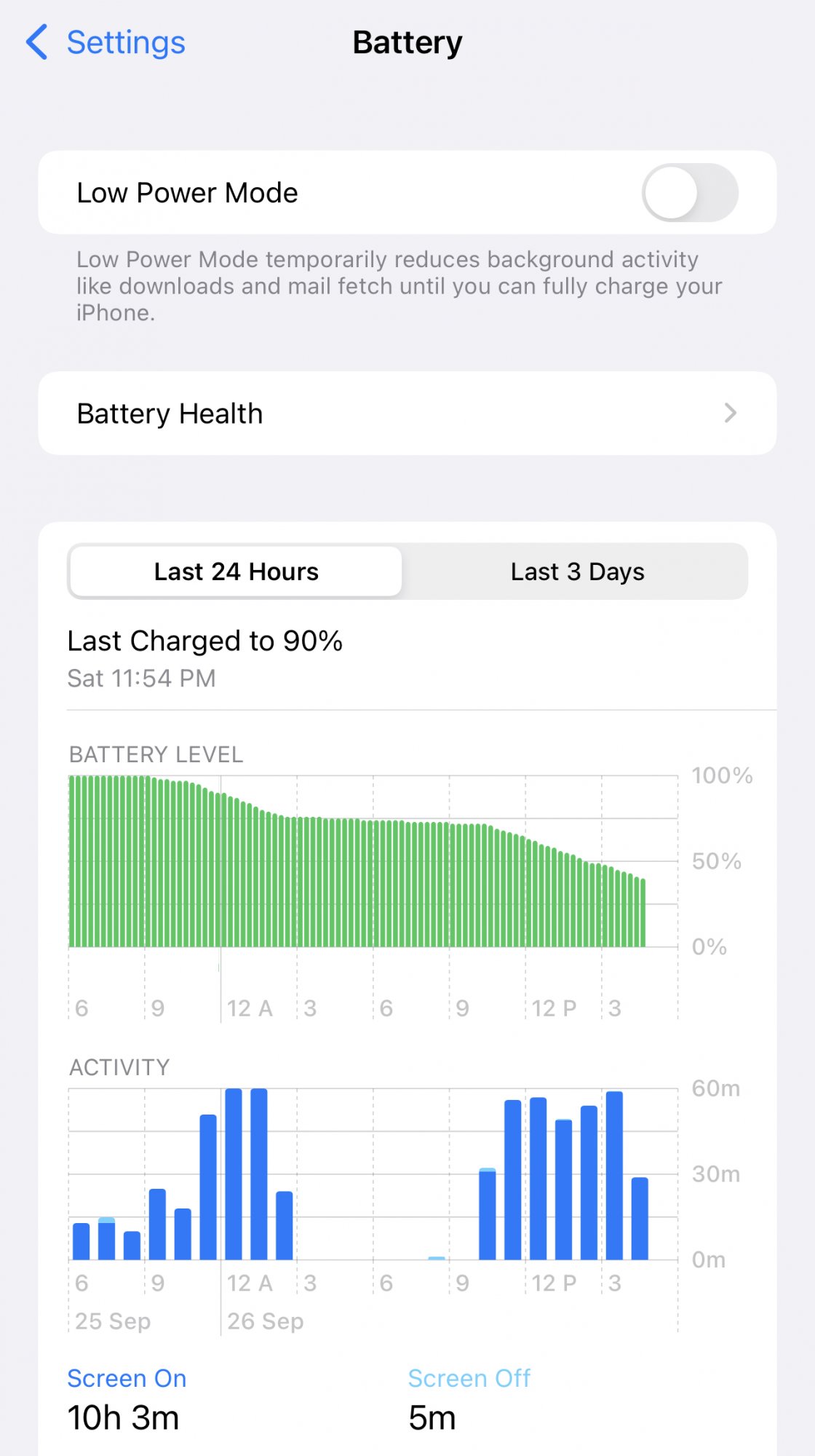Go back to Settings
Screen dimensions: 815x1456
(x=106, y=42)
